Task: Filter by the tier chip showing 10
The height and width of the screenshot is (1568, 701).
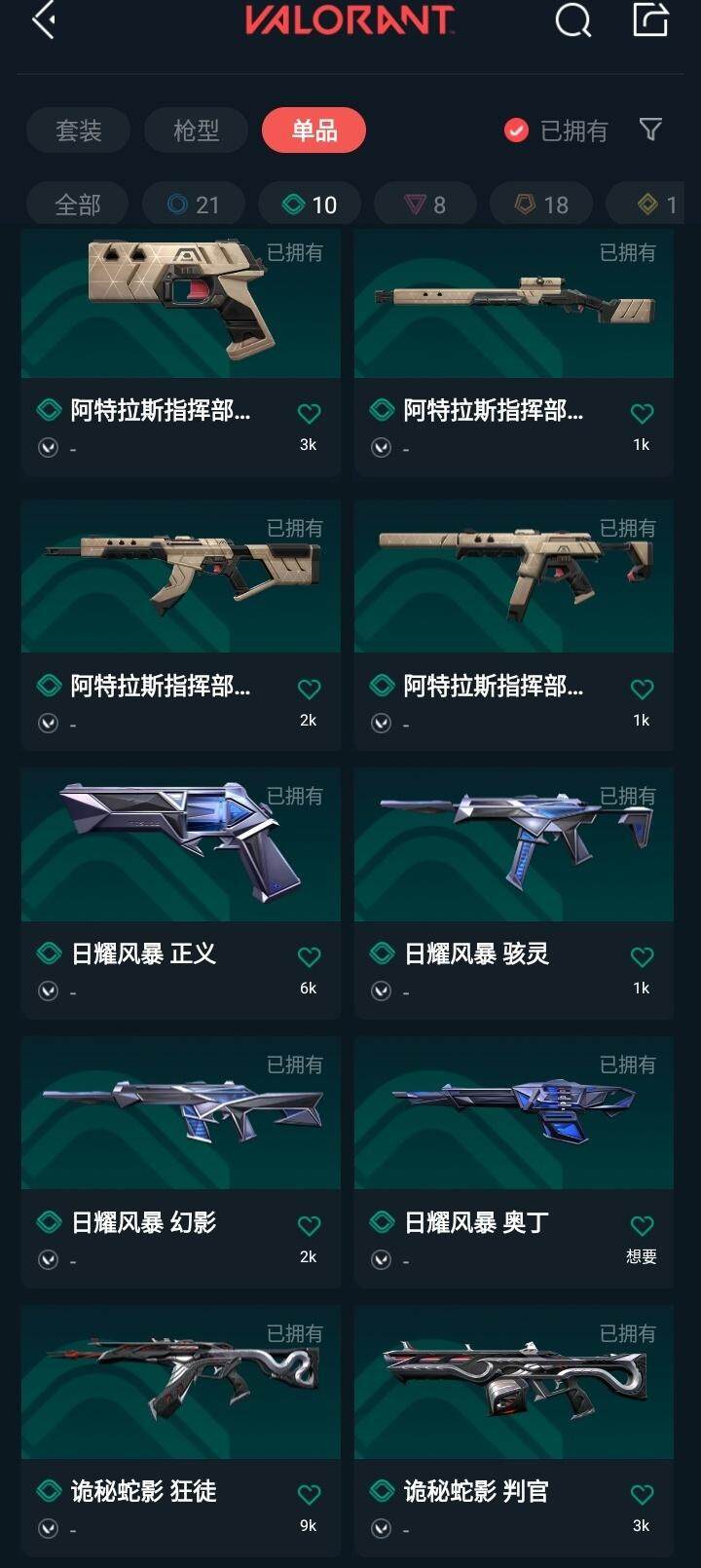Action: [310, 205]
